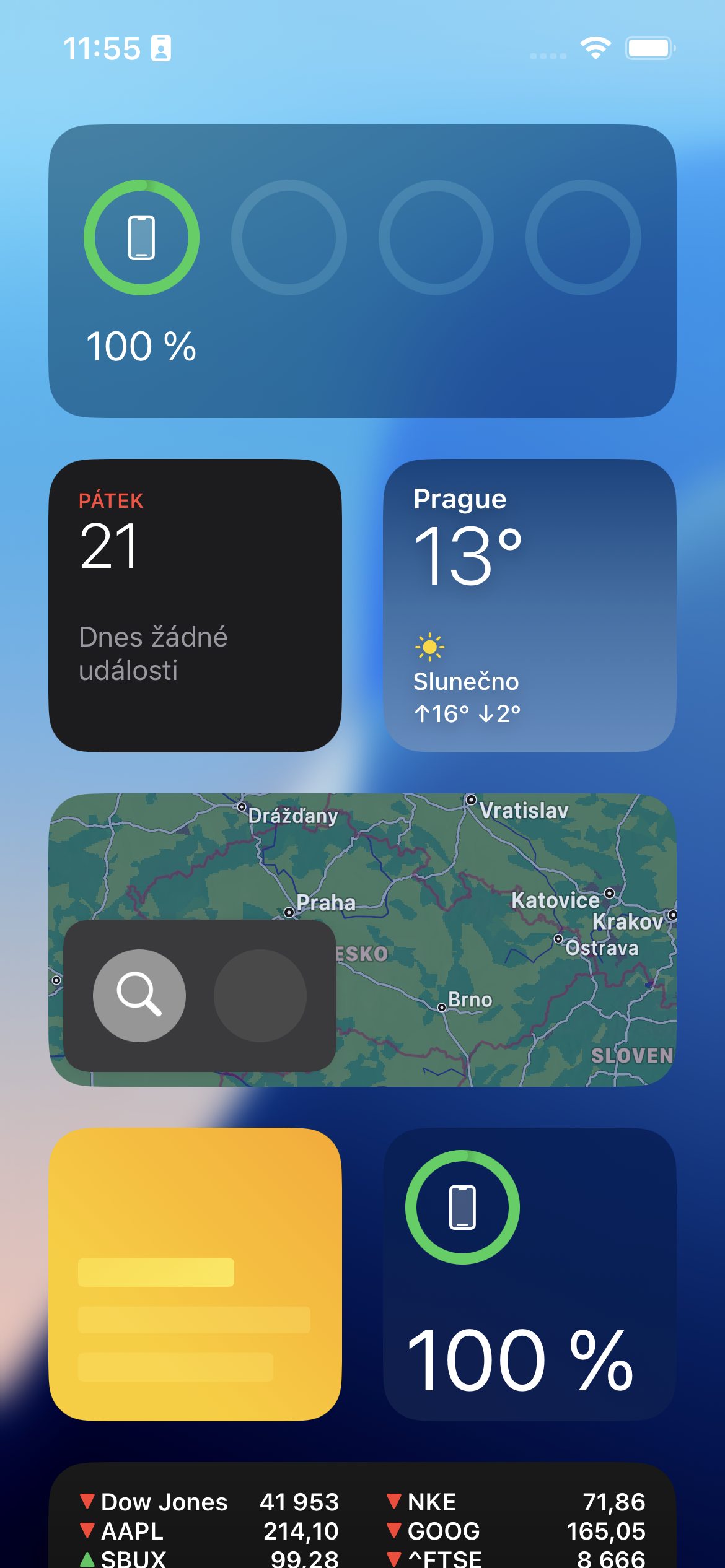725x1568 pixels.
Task: Open the calendar widget showing Pátek 21
Action: 195,605
